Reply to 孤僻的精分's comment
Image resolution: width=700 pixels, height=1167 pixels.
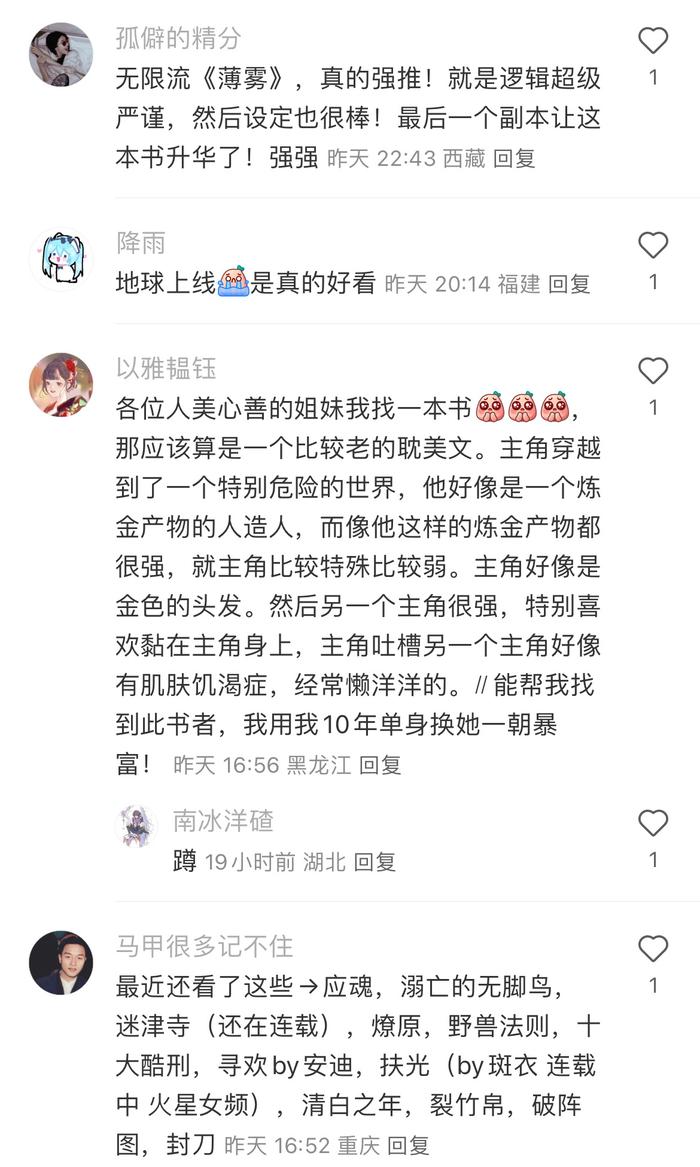coord(515,158)
